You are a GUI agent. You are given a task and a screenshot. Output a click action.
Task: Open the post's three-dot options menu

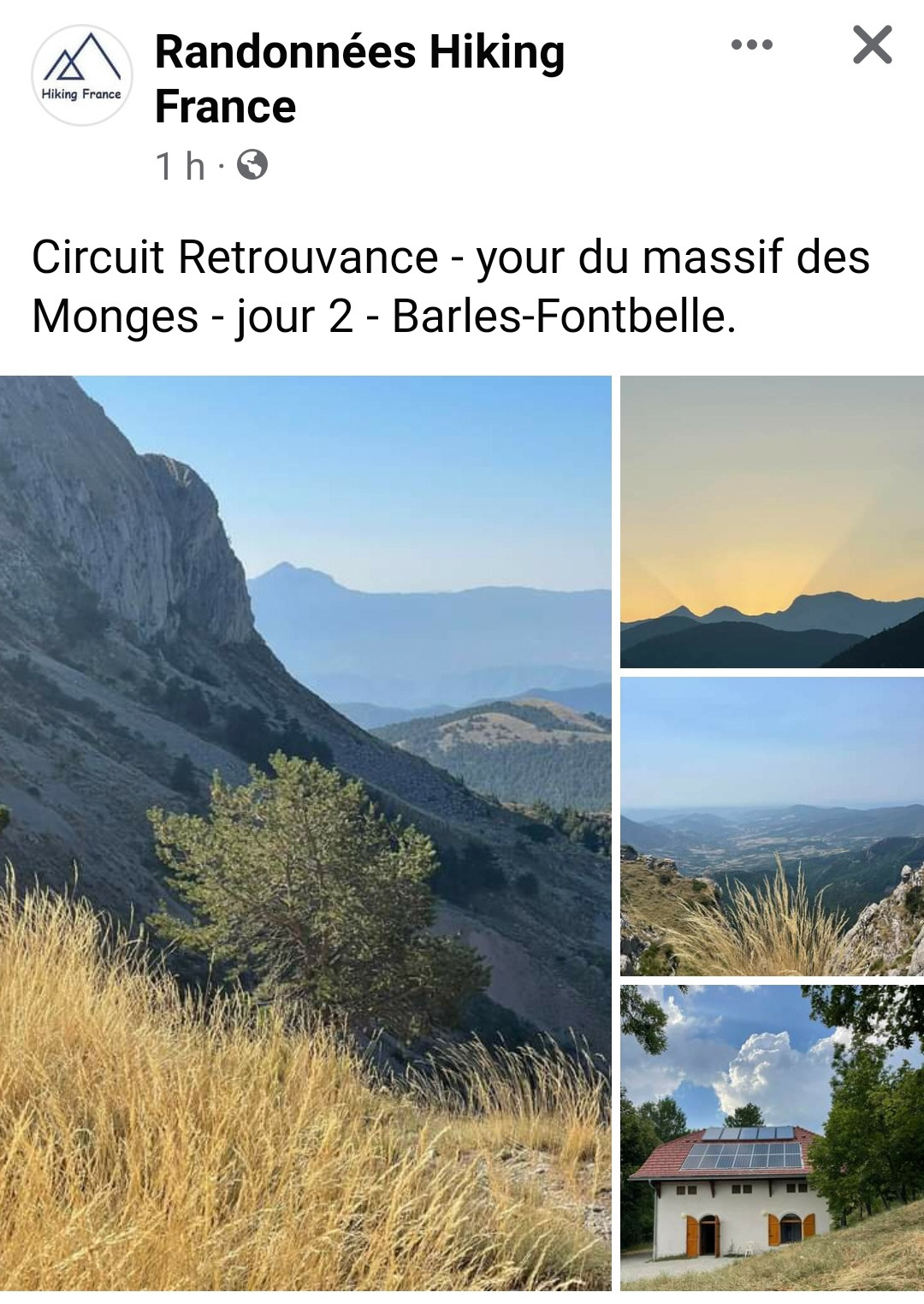pos(751,44)
